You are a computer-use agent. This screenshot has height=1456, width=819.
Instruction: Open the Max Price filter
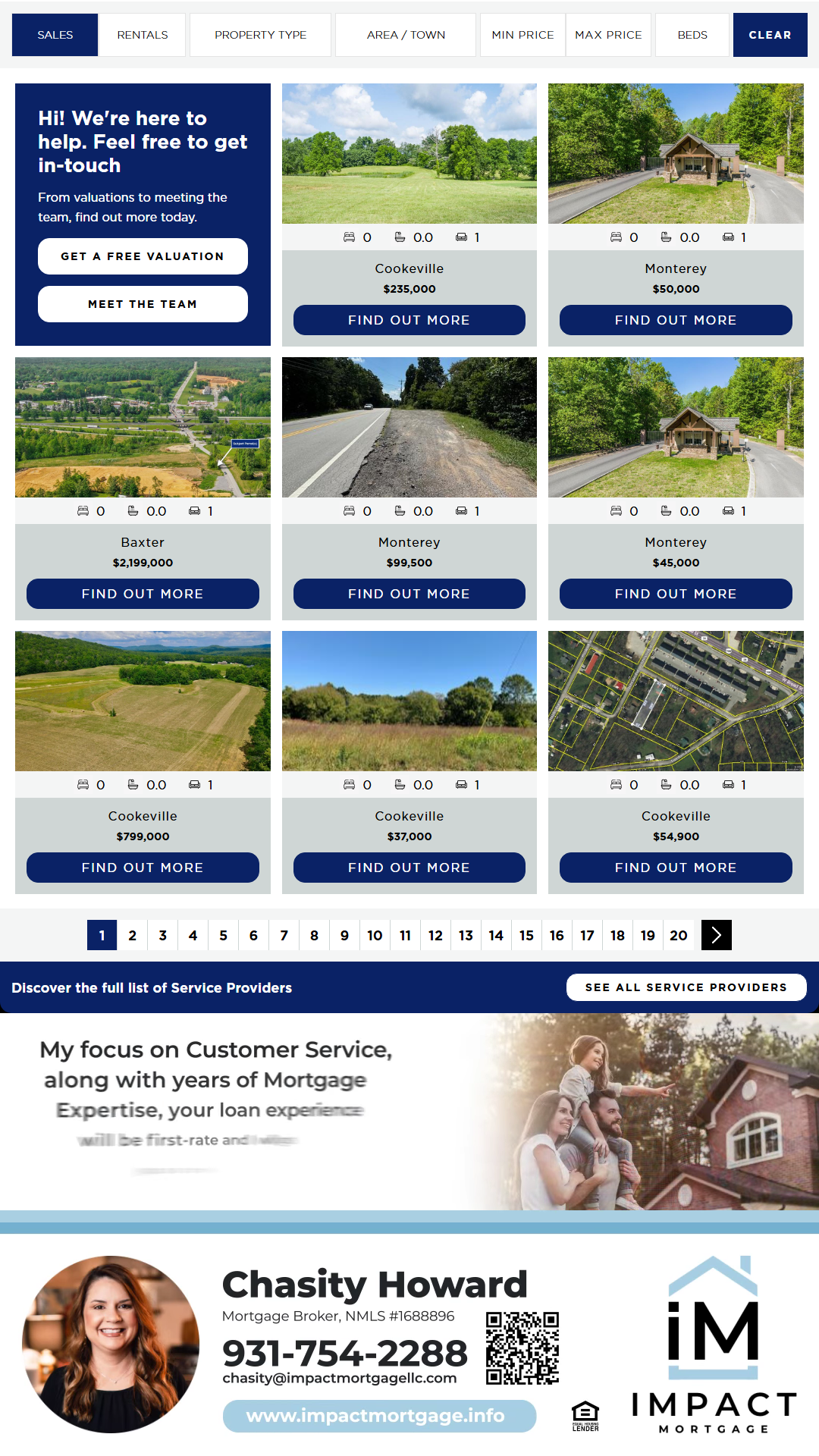pos(608,35)
